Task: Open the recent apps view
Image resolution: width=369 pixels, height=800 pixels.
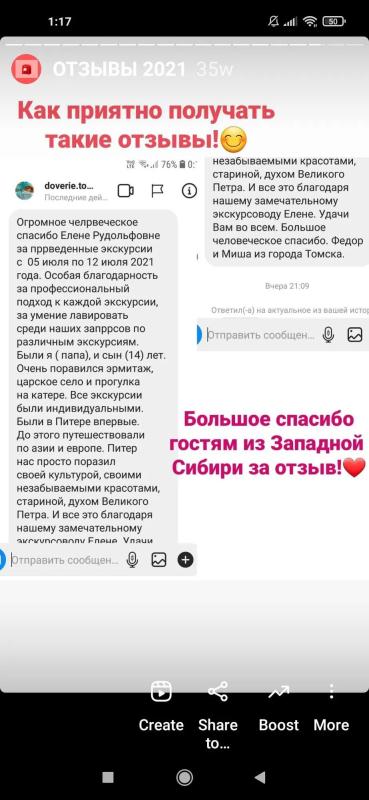Action: 108,777
